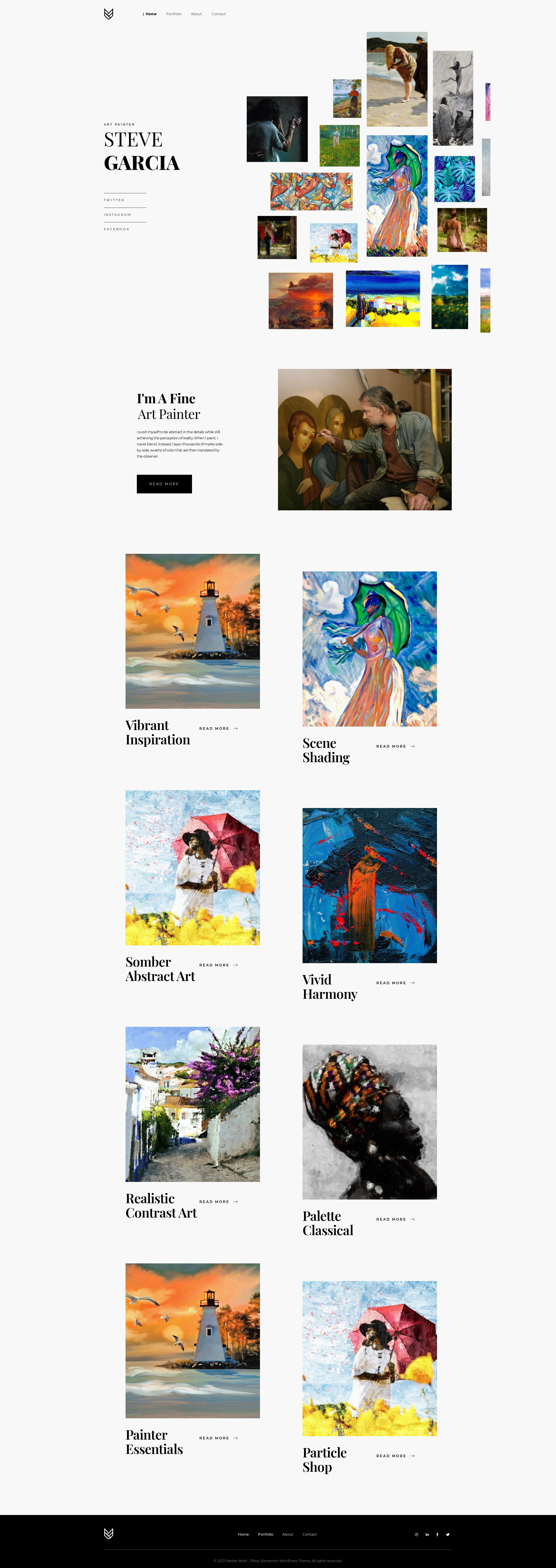Open the footer Facebook icon
The height and width of the screenshot is (1568, 556).
(x=437, y=1535)
